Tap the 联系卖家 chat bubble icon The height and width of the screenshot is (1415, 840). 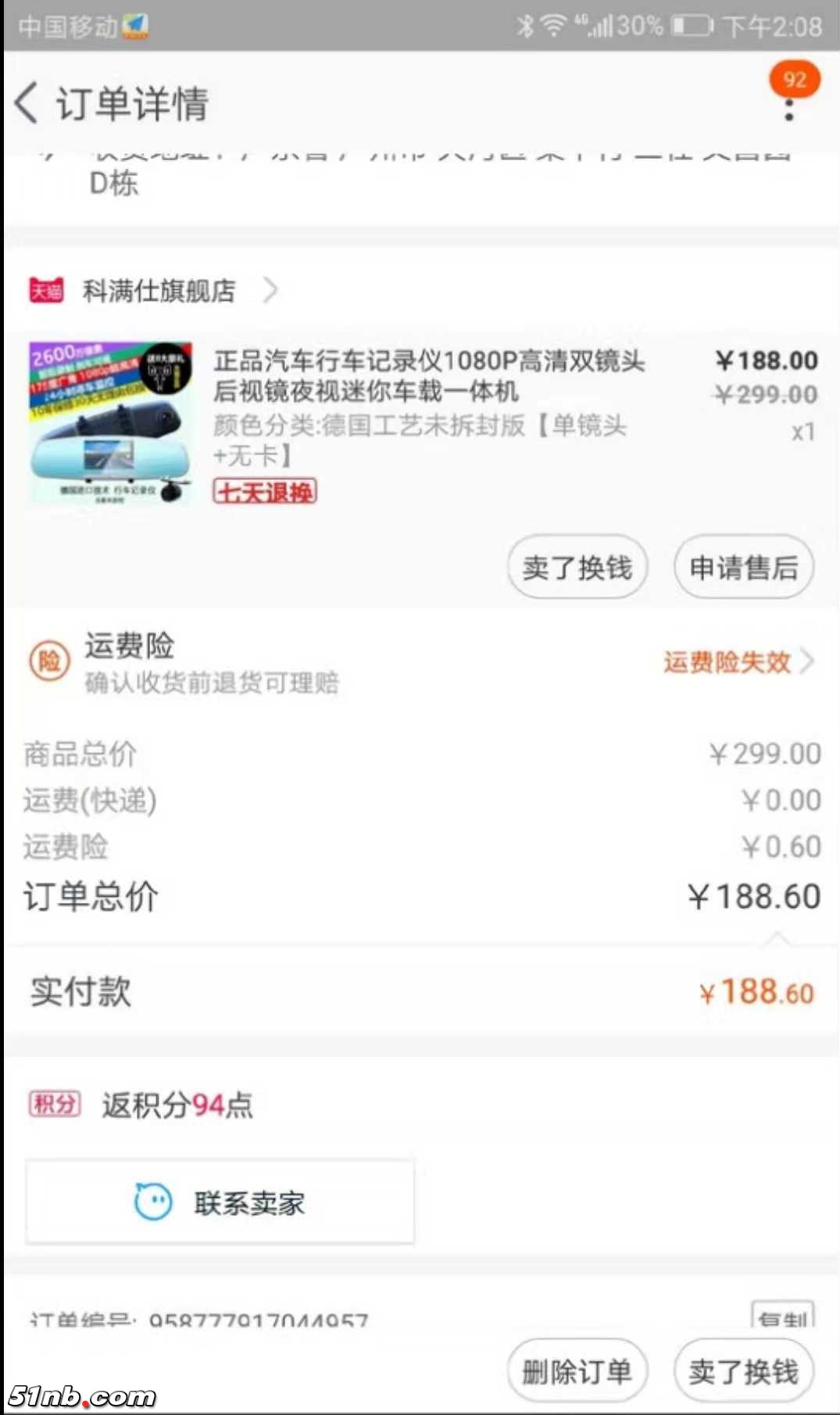pos(153,1202)
